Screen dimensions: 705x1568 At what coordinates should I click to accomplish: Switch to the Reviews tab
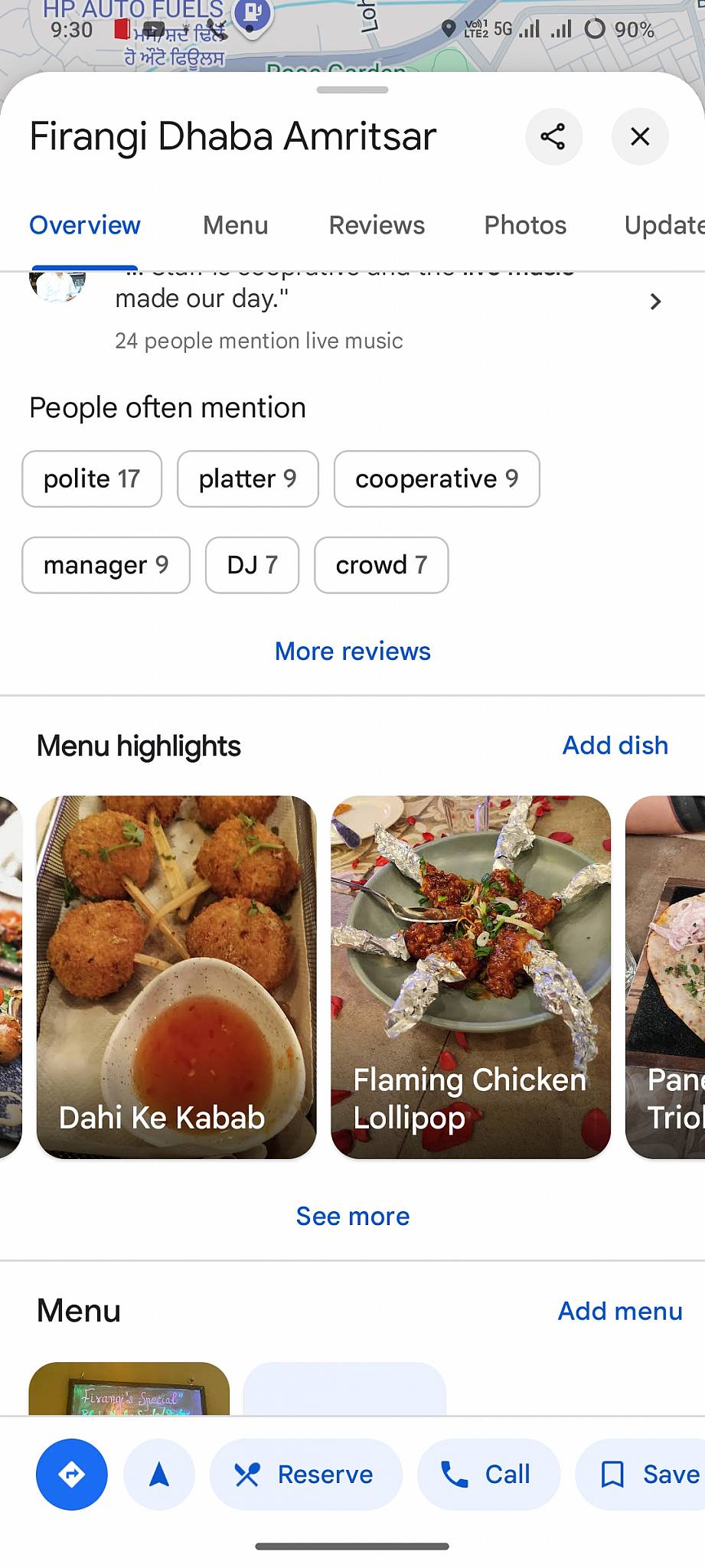(376, 225)
